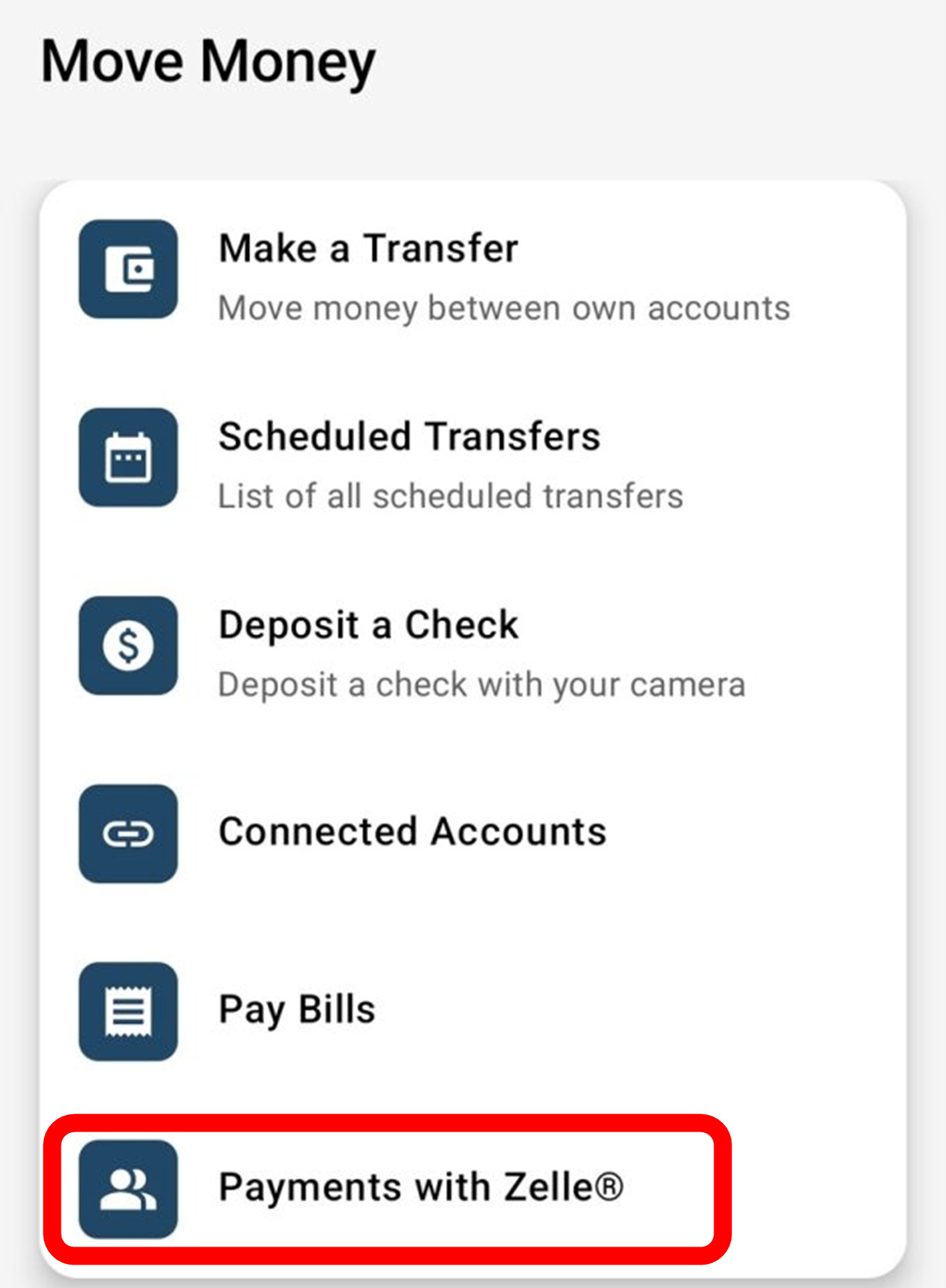Screen dimensions: 946x1288
Task: Open Scheduled Transfers list
Action: point(410,436)
